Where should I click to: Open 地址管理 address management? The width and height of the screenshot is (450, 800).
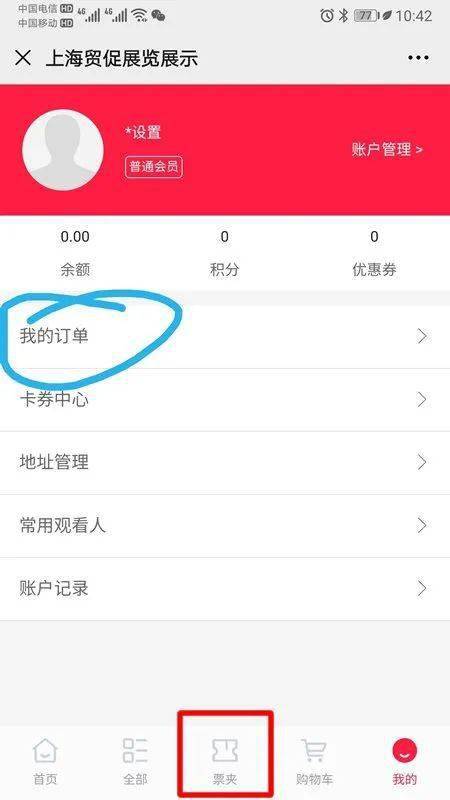pos(225,463)
